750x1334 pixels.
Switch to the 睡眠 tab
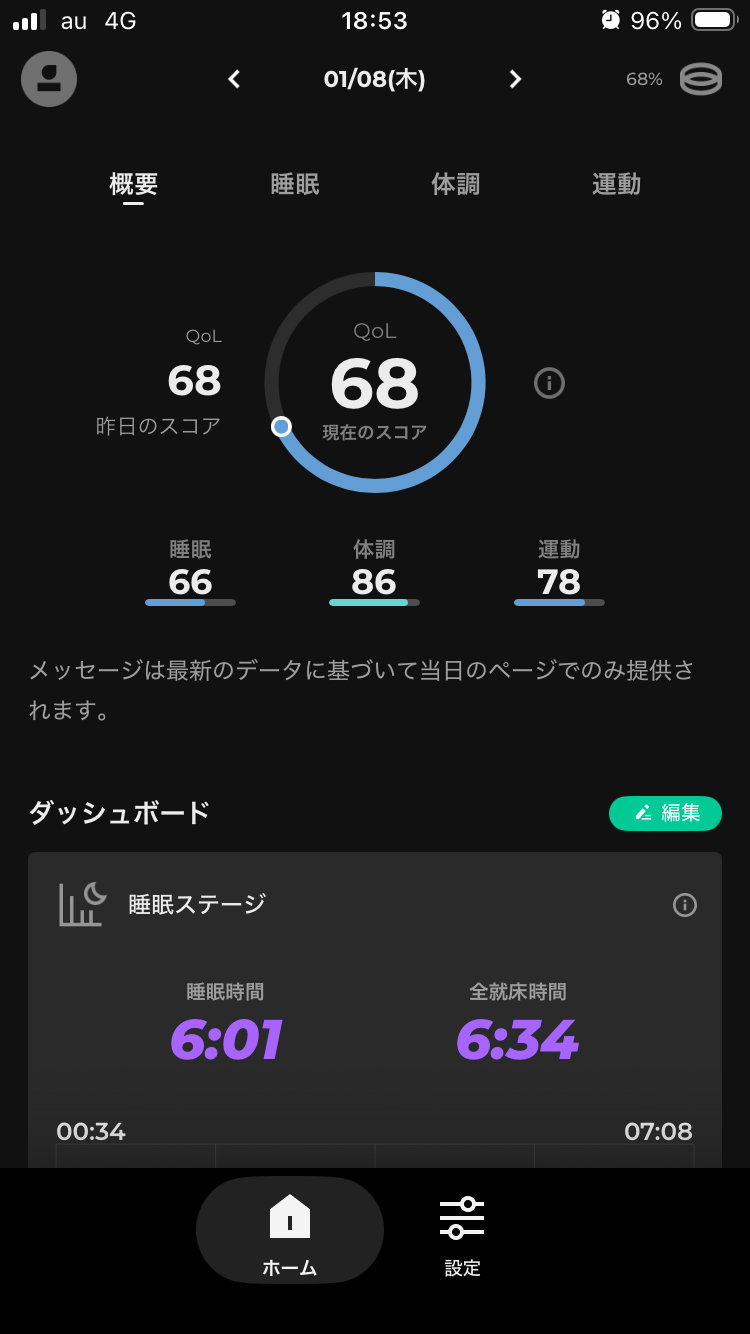pos(295,184)
